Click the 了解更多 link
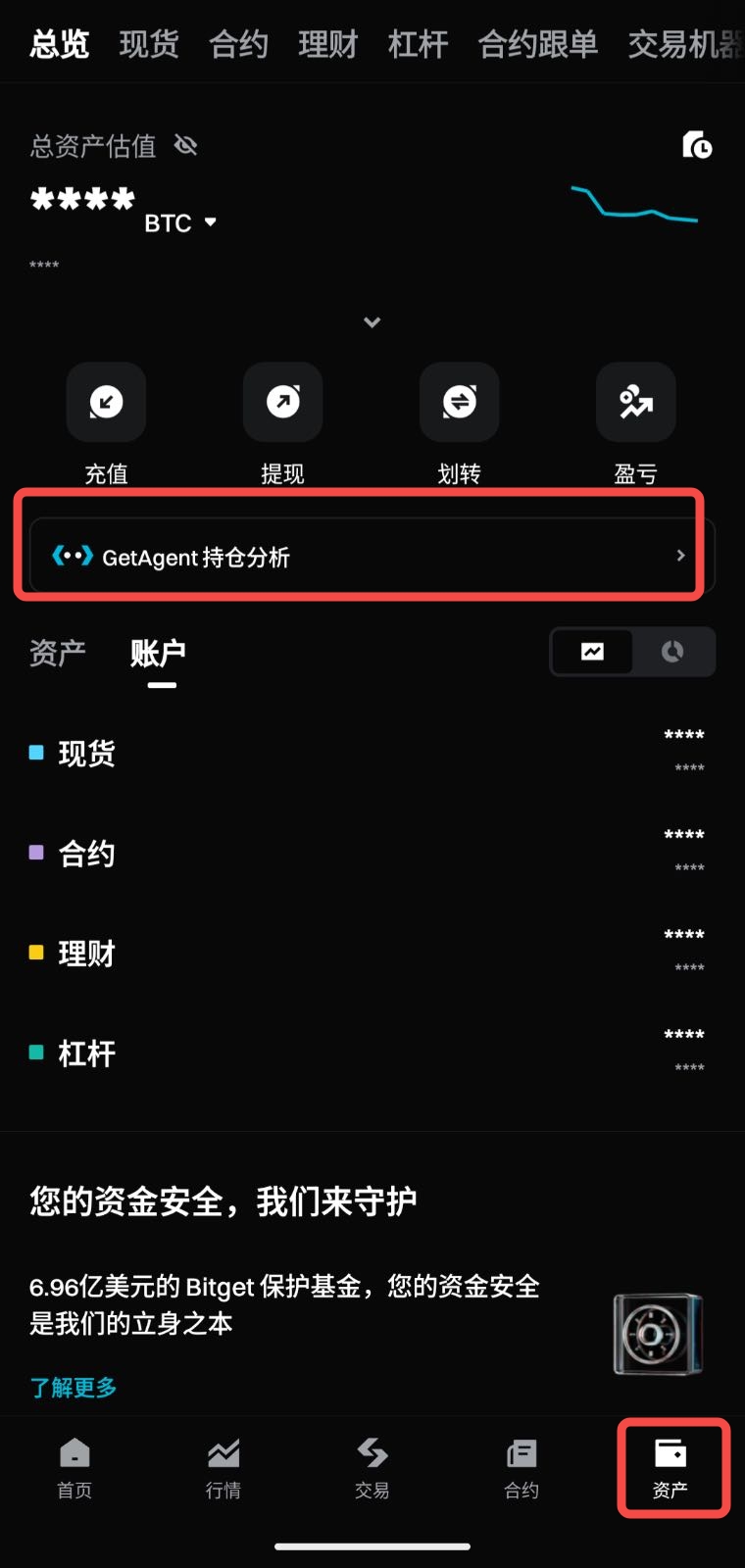Viewport: 745px width, 1568px height. pyautogui.click(x=73, y=1387)
